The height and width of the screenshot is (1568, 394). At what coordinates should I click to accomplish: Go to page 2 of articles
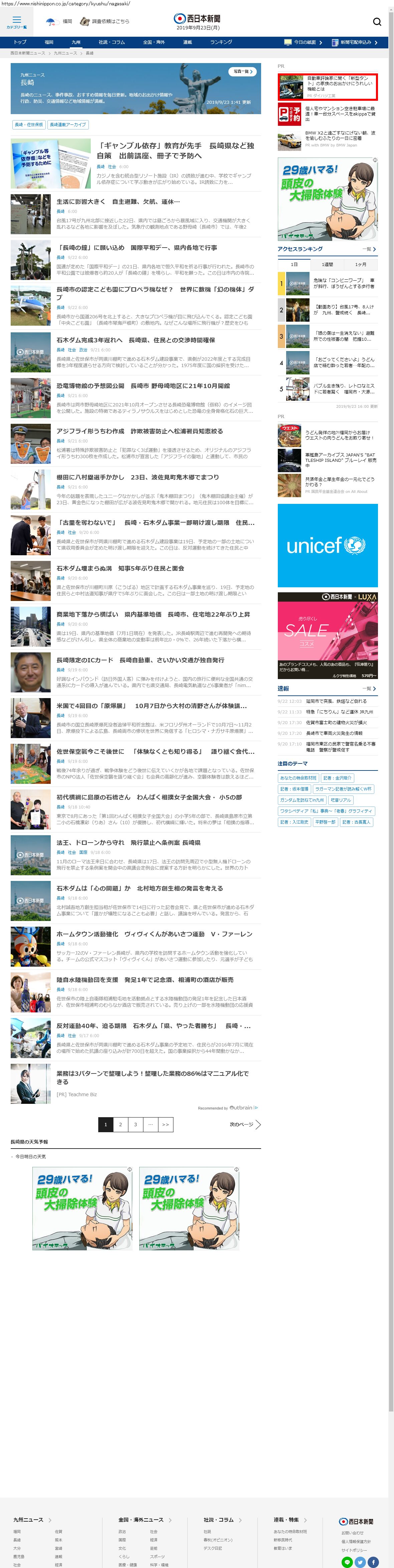(121, 1124)
